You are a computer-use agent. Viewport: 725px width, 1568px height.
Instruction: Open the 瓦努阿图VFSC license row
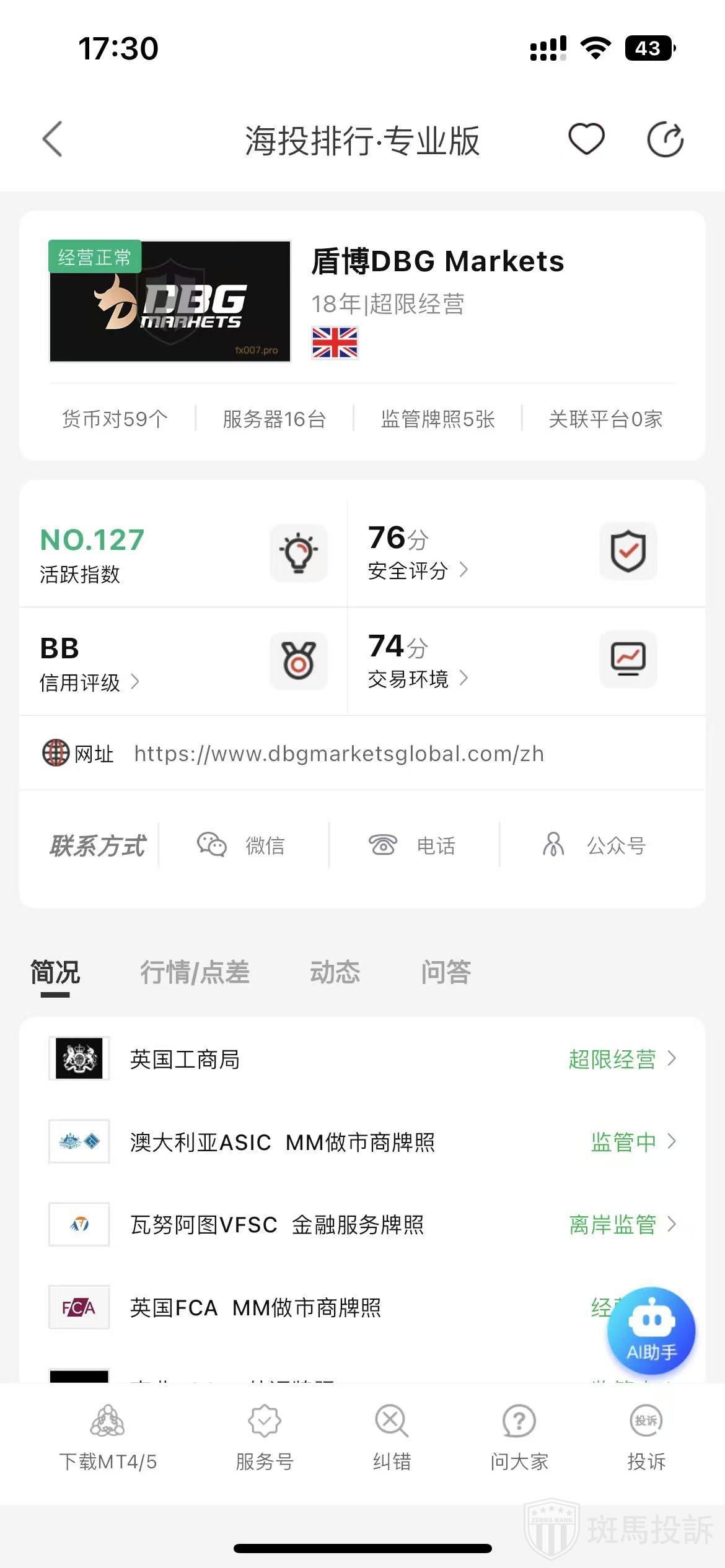[x=362, y=1224]
